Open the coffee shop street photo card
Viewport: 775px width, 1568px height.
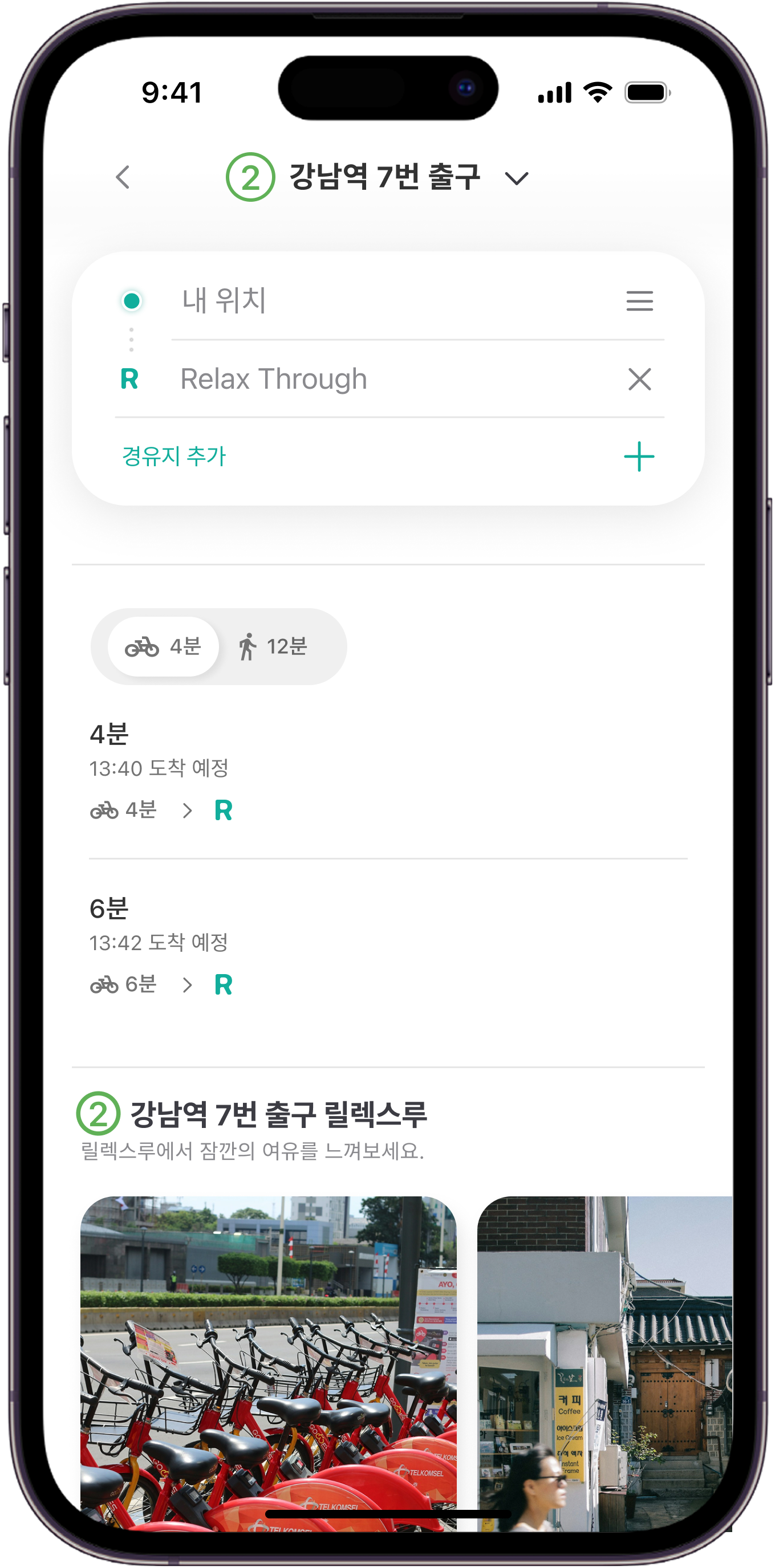tap(604, 1363)
